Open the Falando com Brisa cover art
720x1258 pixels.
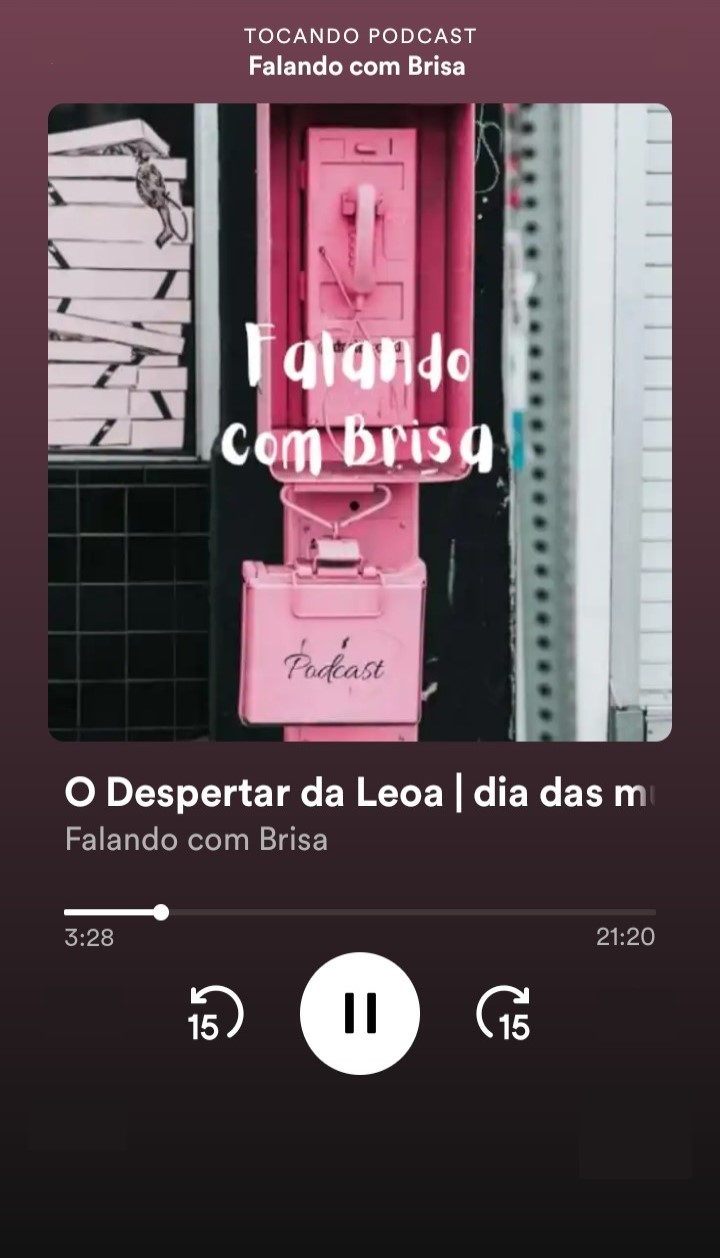(360, 422)
